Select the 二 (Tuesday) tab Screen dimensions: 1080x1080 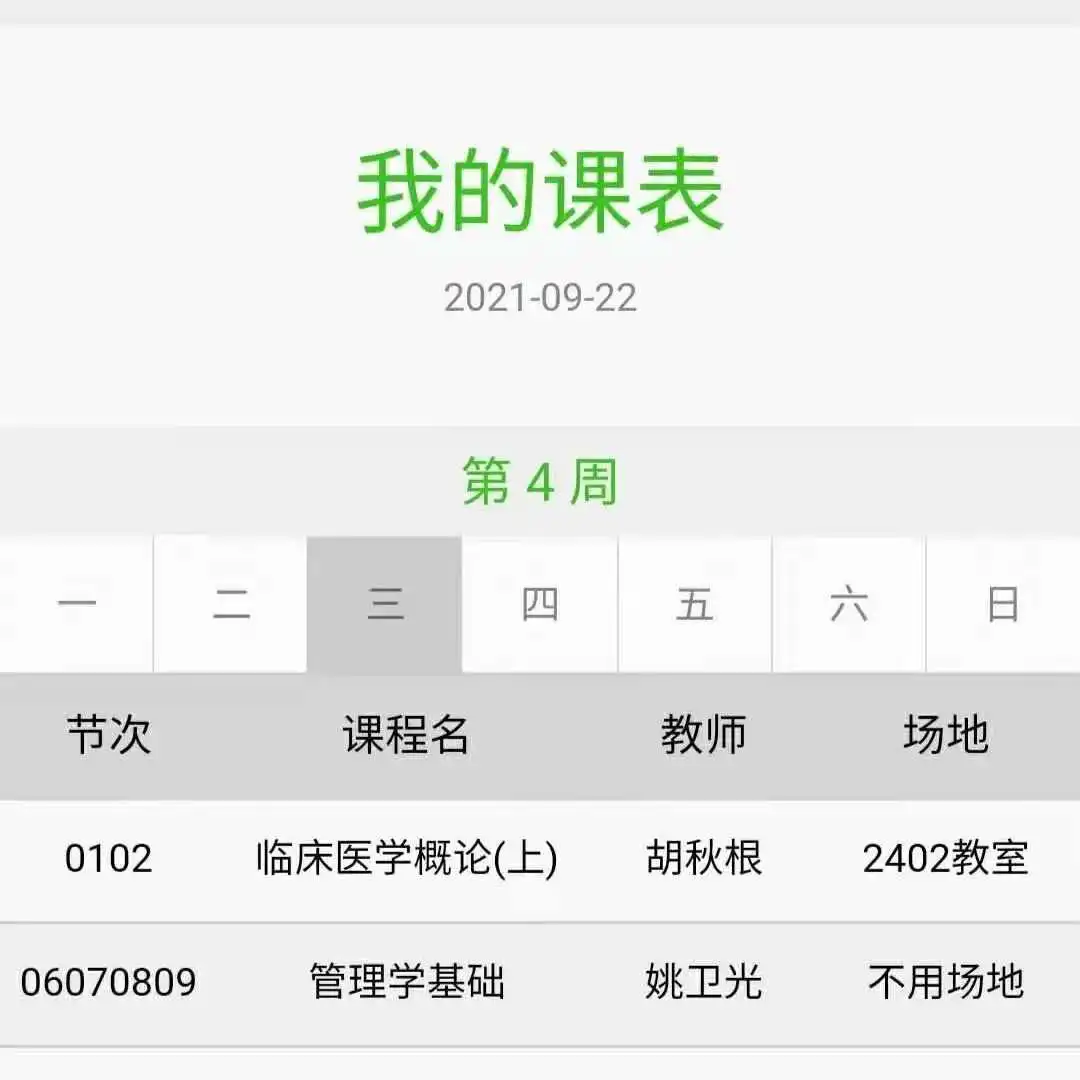coord(231,605)
